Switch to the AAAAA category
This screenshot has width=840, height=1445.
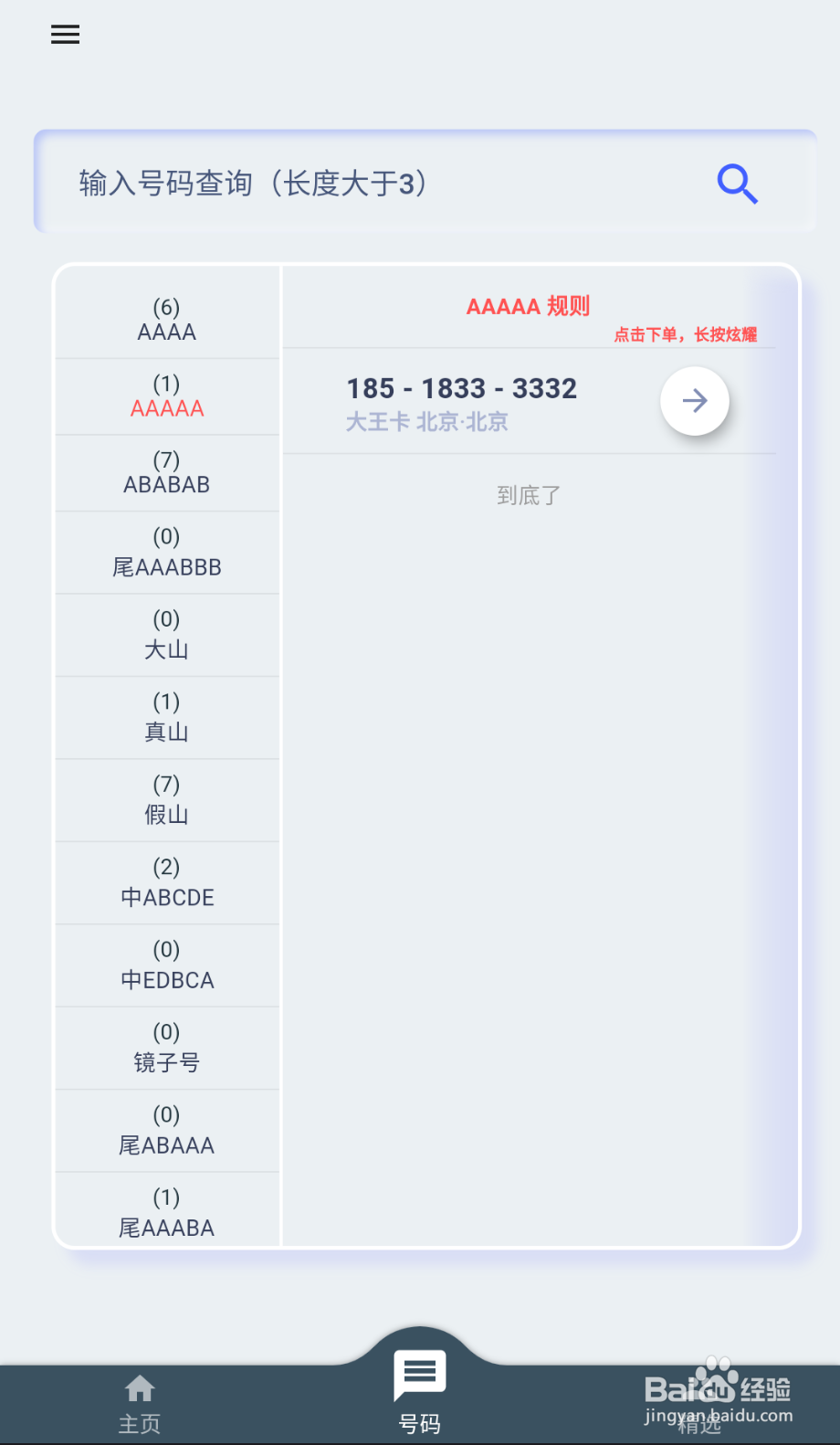pyautogui.click(x=167, y=397)
